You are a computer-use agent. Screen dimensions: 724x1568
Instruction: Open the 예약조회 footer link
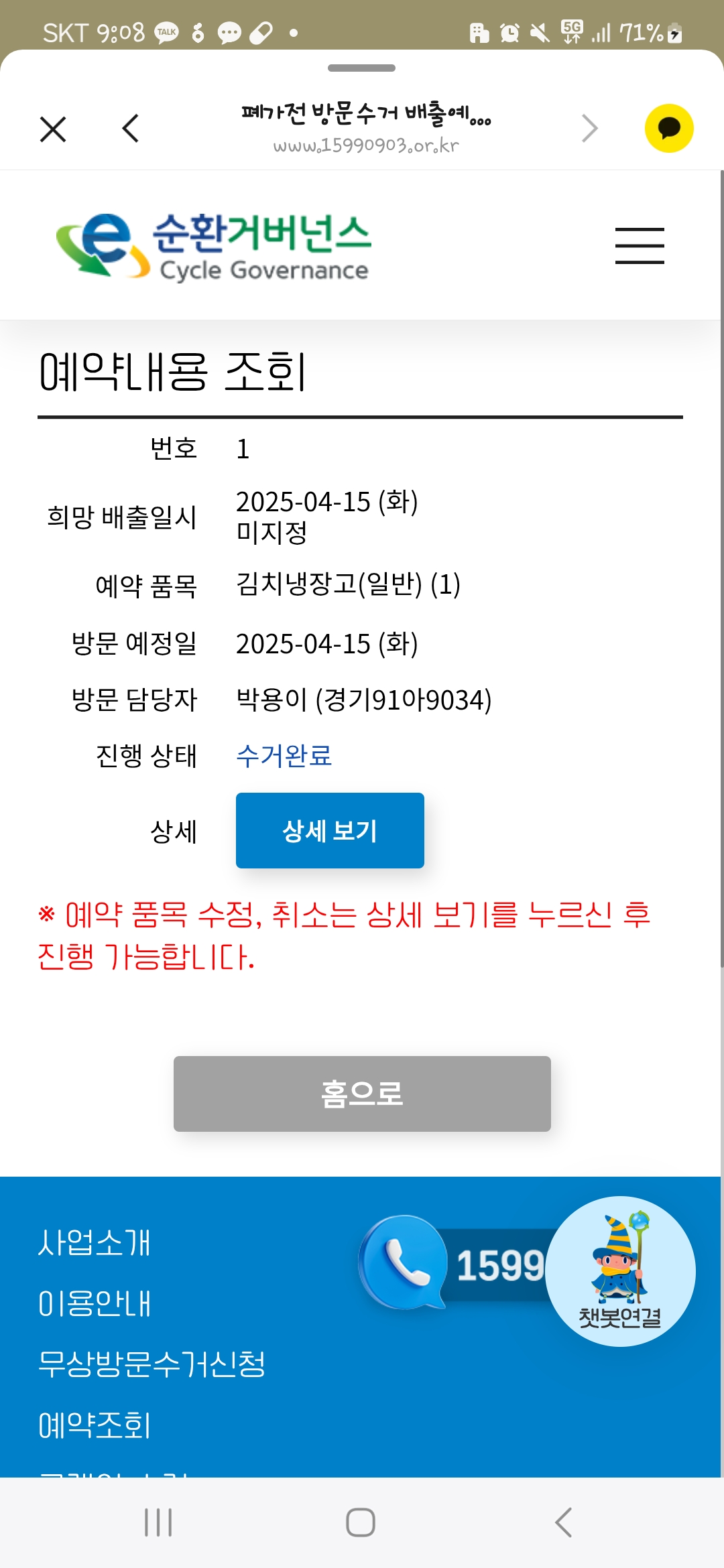(x=95, y=1425)
